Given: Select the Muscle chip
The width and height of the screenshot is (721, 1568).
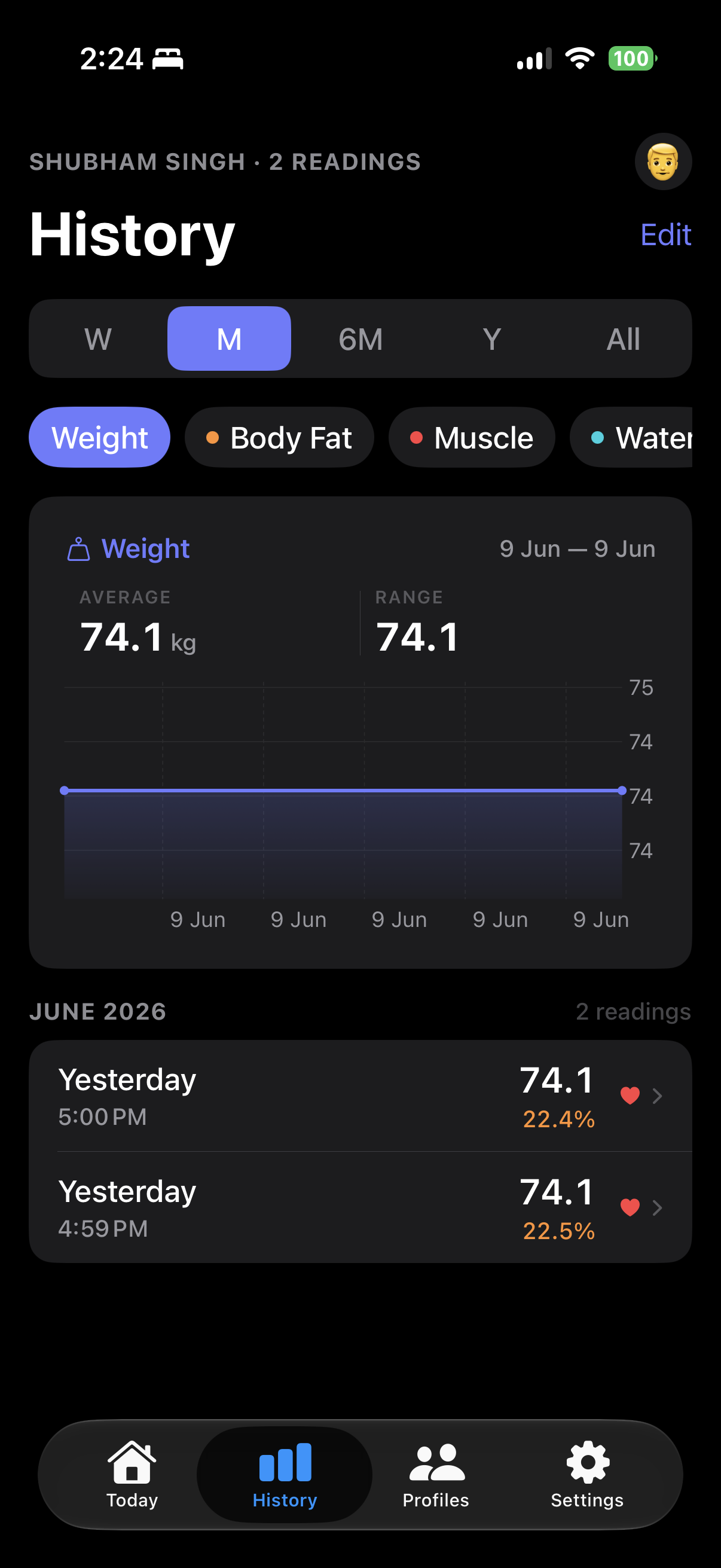Looking at the screenshot, I should point(472,438).
